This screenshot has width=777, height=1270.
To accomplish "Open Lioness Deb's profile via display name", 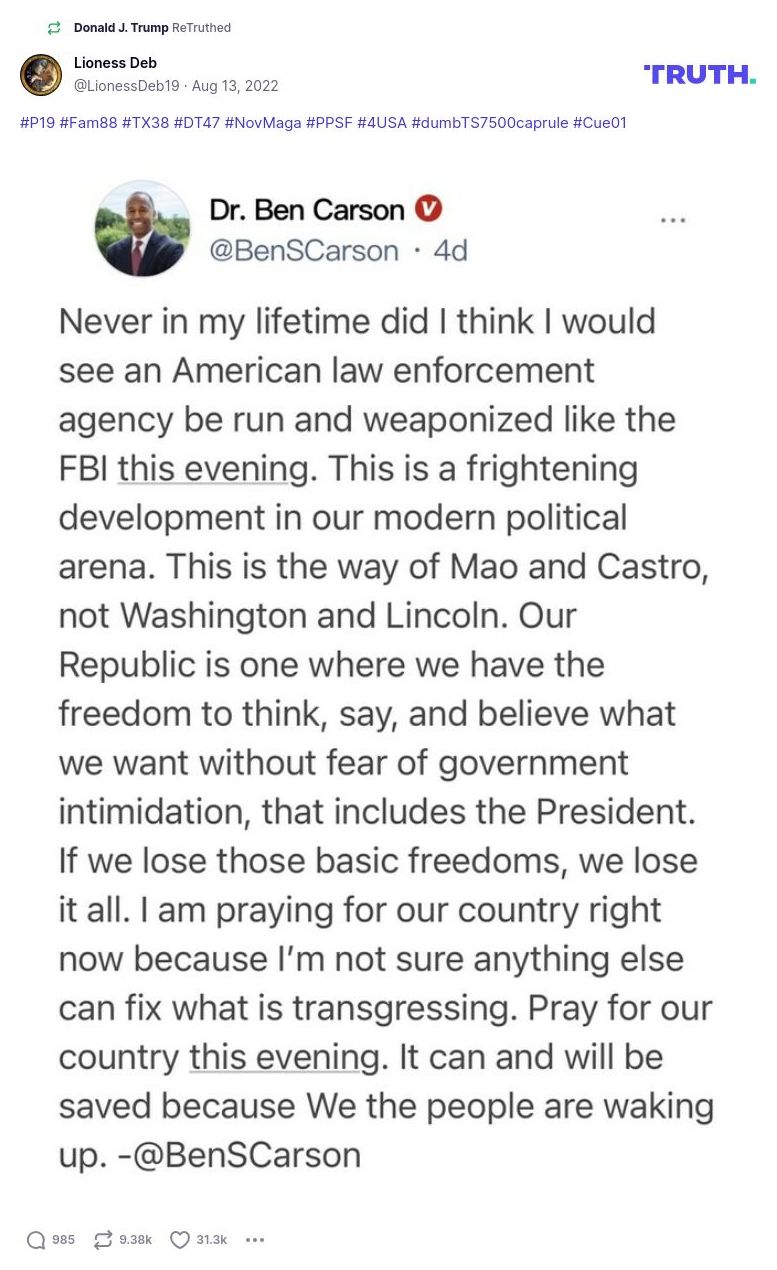I will pos(115,62).
